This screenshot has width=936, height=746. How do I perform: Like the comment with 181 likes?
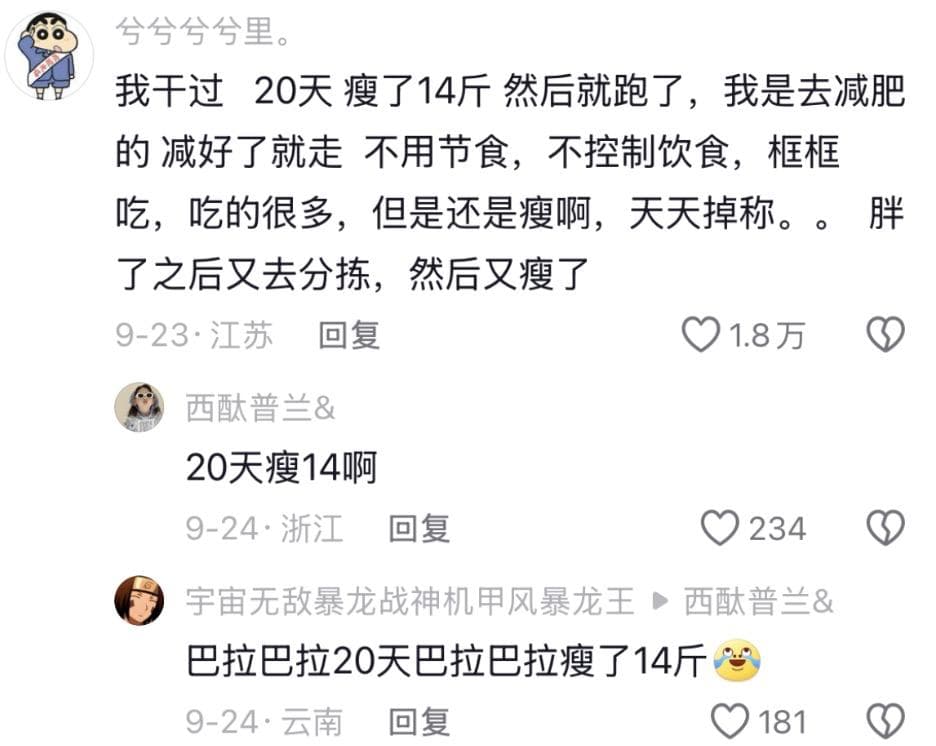[729, 721]
